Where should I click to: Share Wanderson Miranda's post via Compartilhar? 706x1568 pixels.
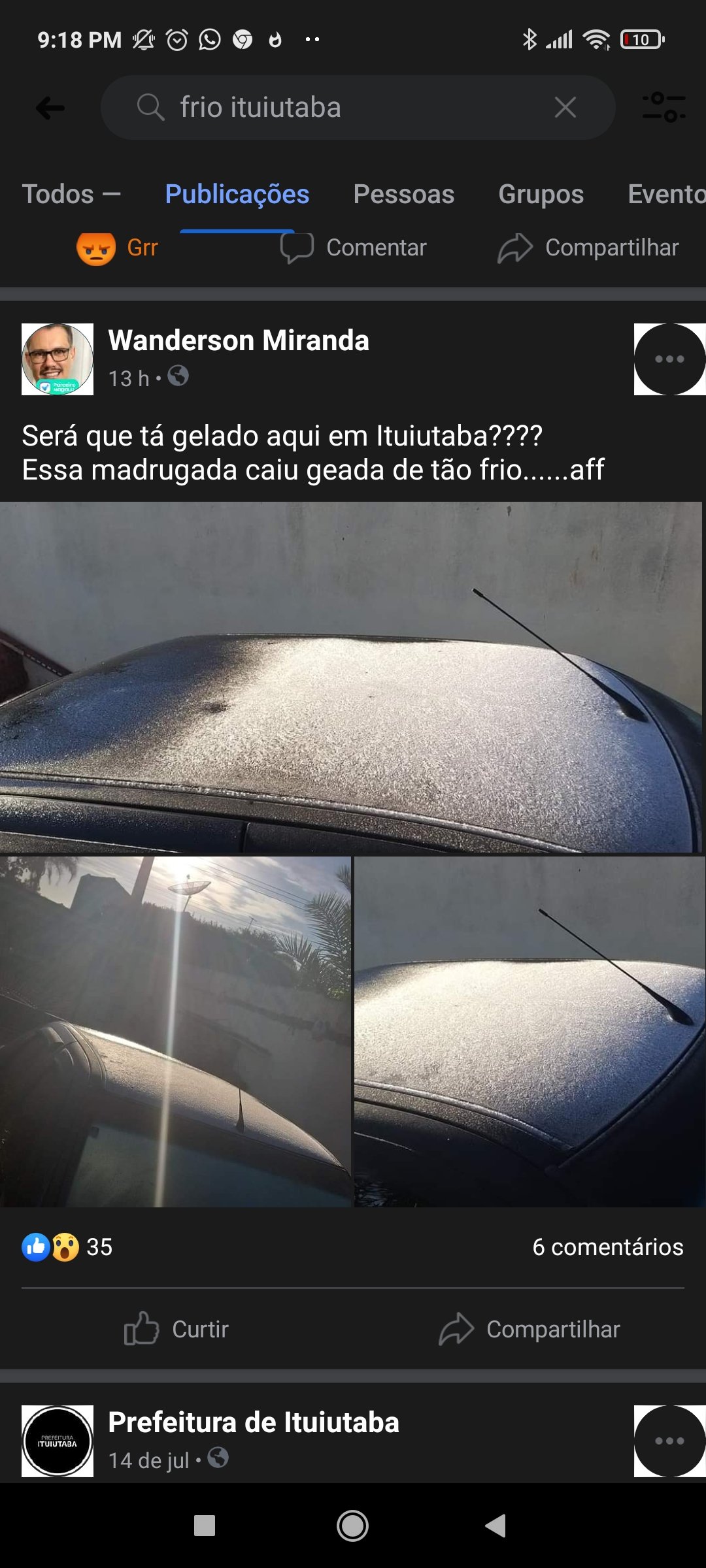[529, 1329]
